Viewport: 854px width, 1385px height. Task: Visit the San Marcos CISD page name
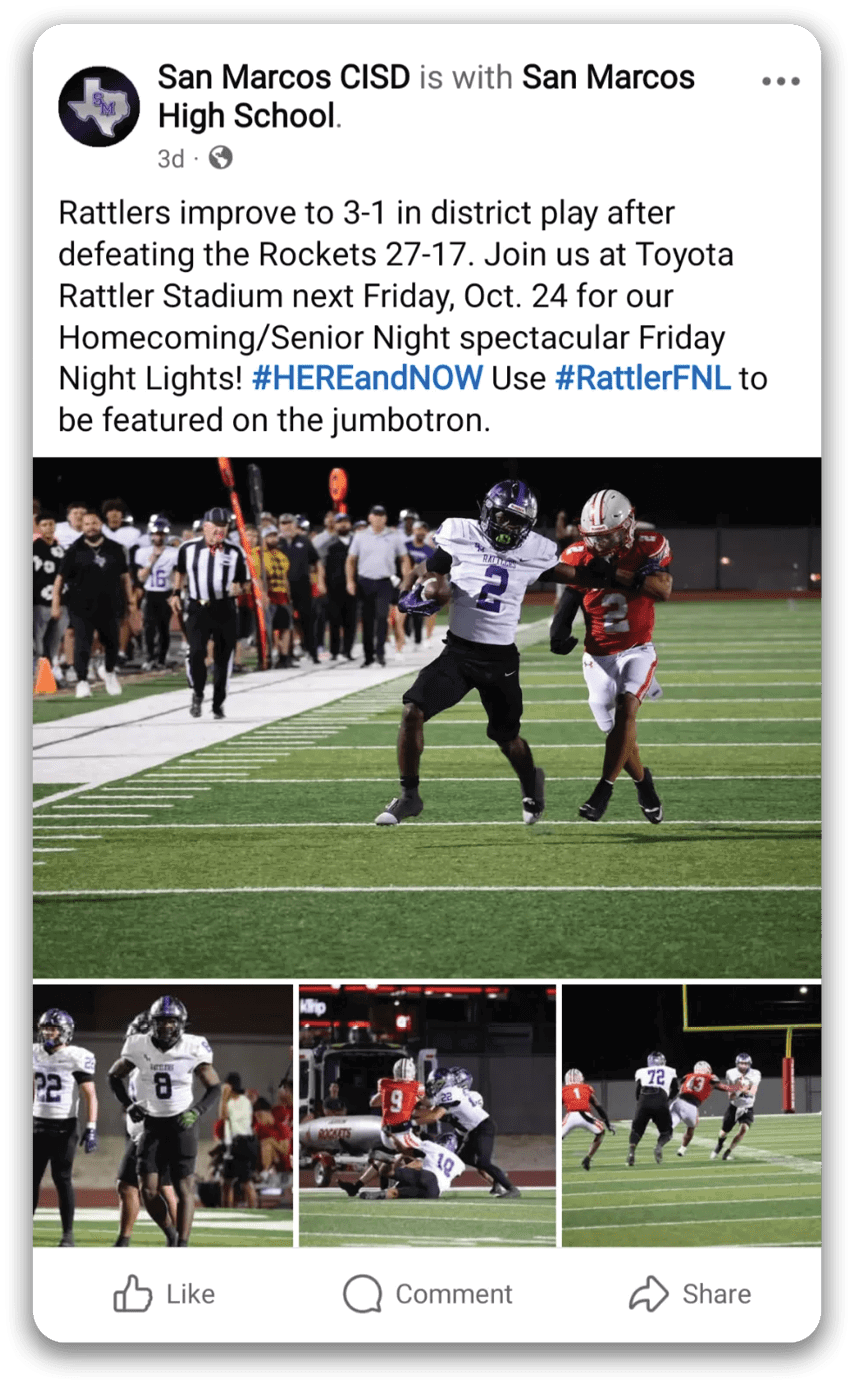(284, 77)
